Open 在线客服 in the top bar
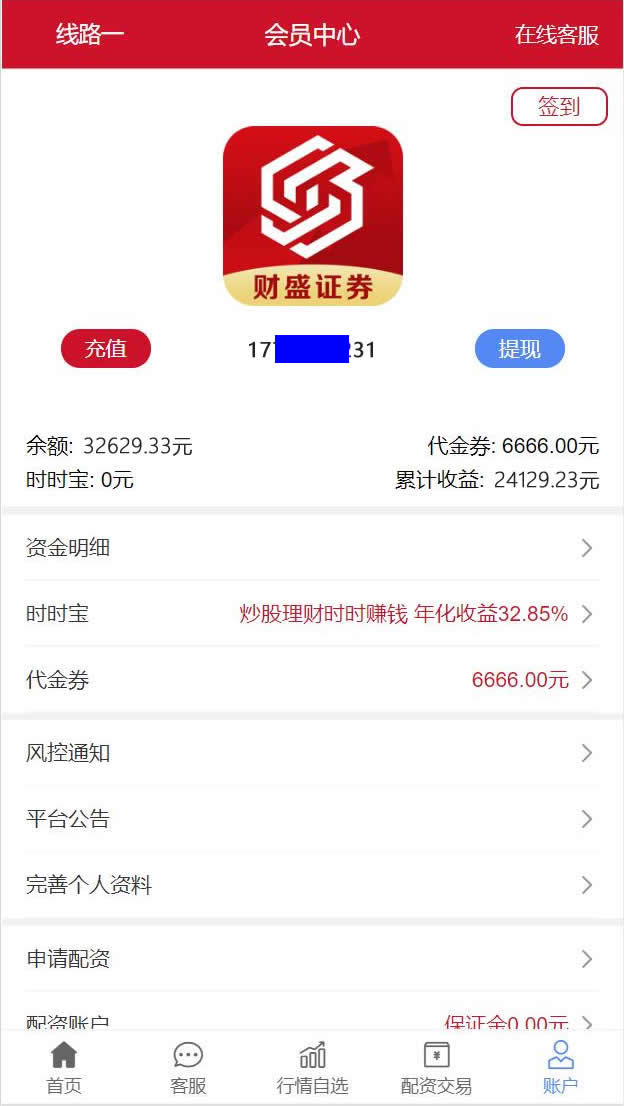This screenshot has width=624, height=1106. 556,35
